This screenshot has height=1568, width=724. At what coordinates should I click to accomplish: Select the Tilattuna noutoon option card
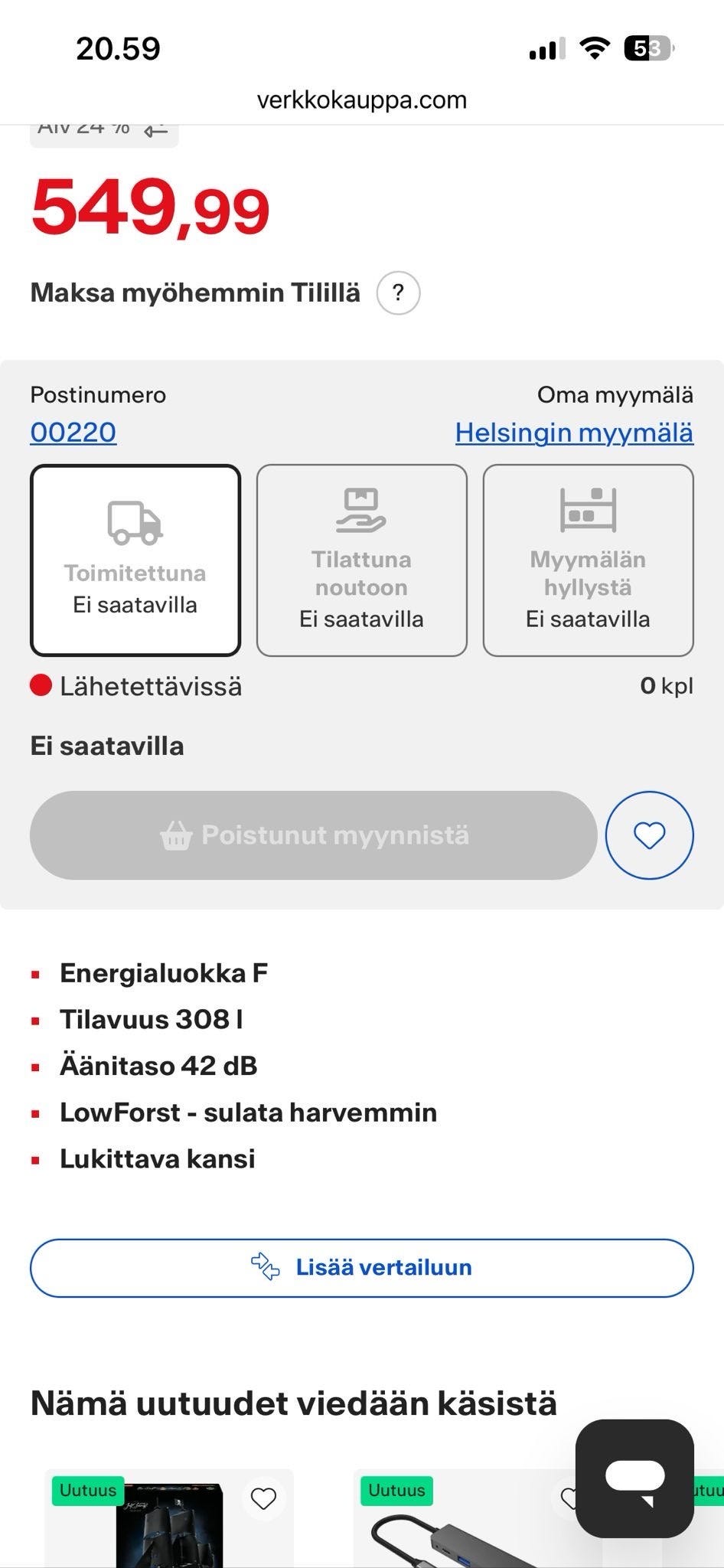pos(362,559)
